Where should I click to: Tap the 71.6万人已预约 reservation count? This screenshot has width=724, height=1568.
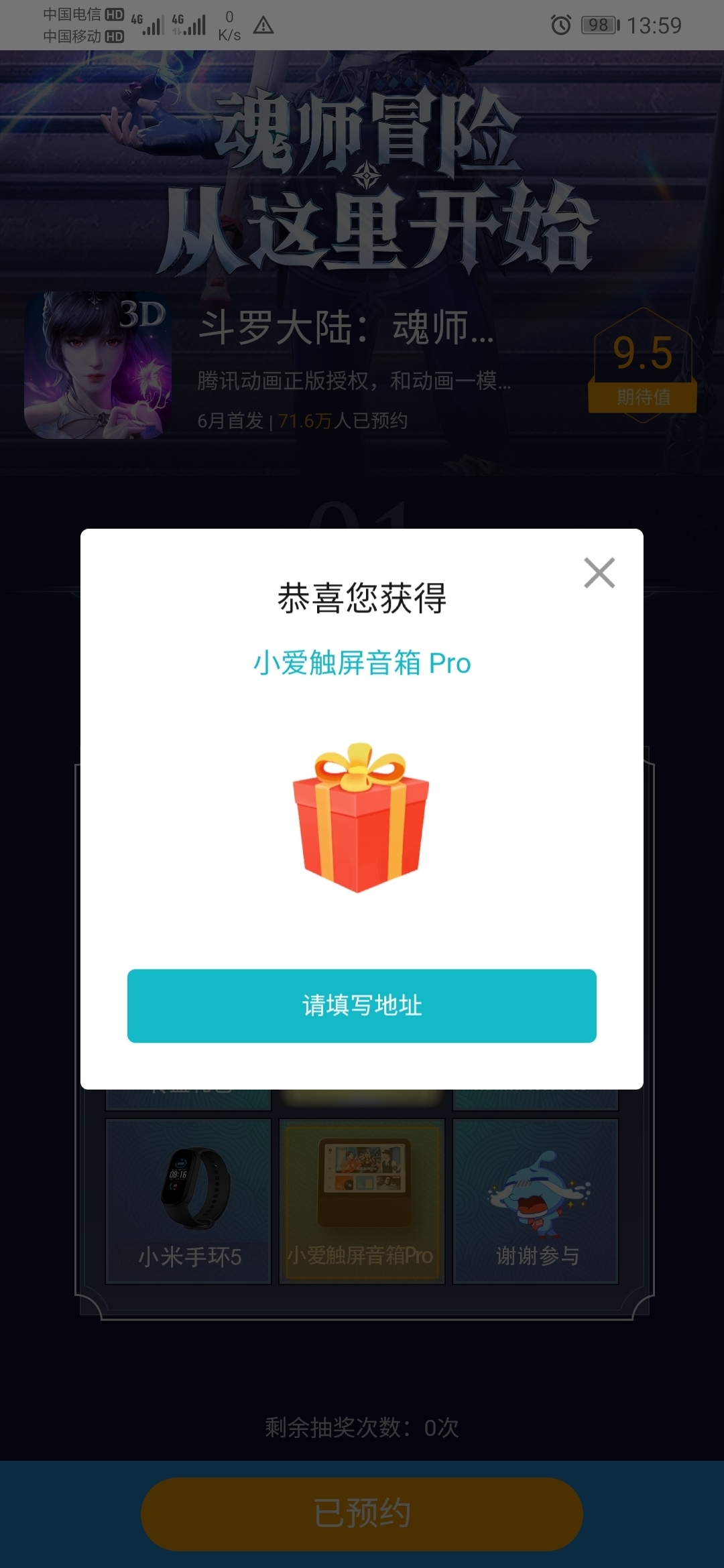342,420
